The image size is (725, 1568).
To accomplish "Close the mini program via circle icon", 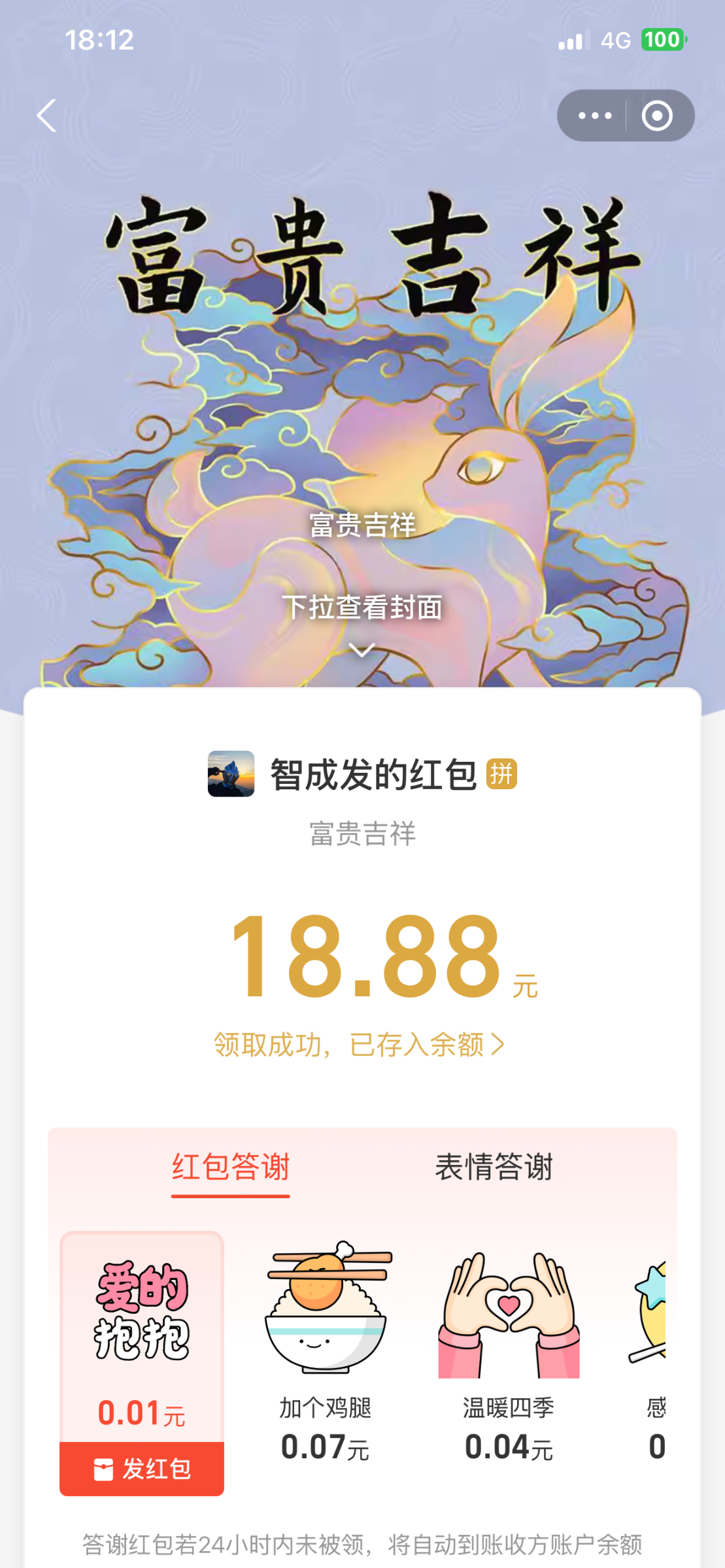I will pyautogui.click(x=657, y=116).
